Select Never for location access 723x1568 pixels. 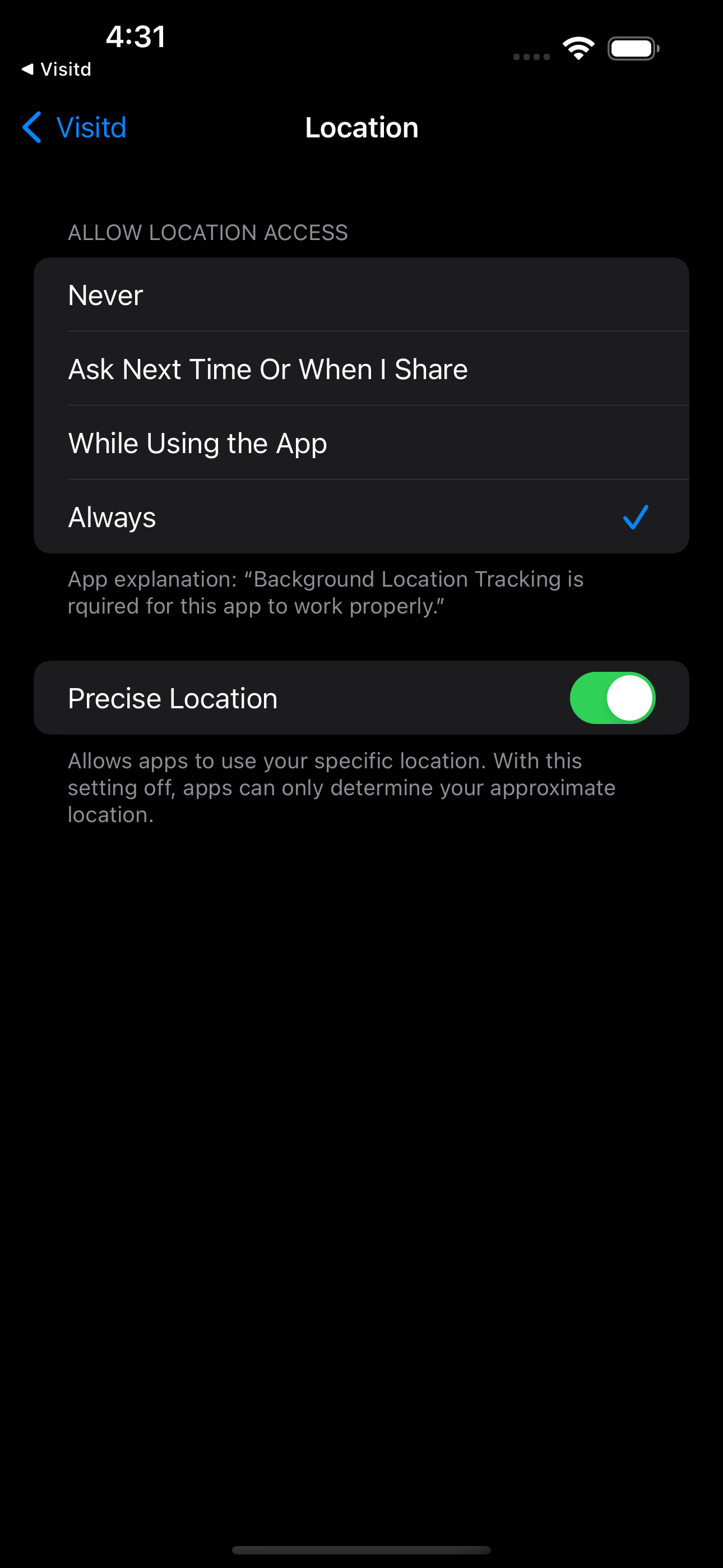point(360,295)
